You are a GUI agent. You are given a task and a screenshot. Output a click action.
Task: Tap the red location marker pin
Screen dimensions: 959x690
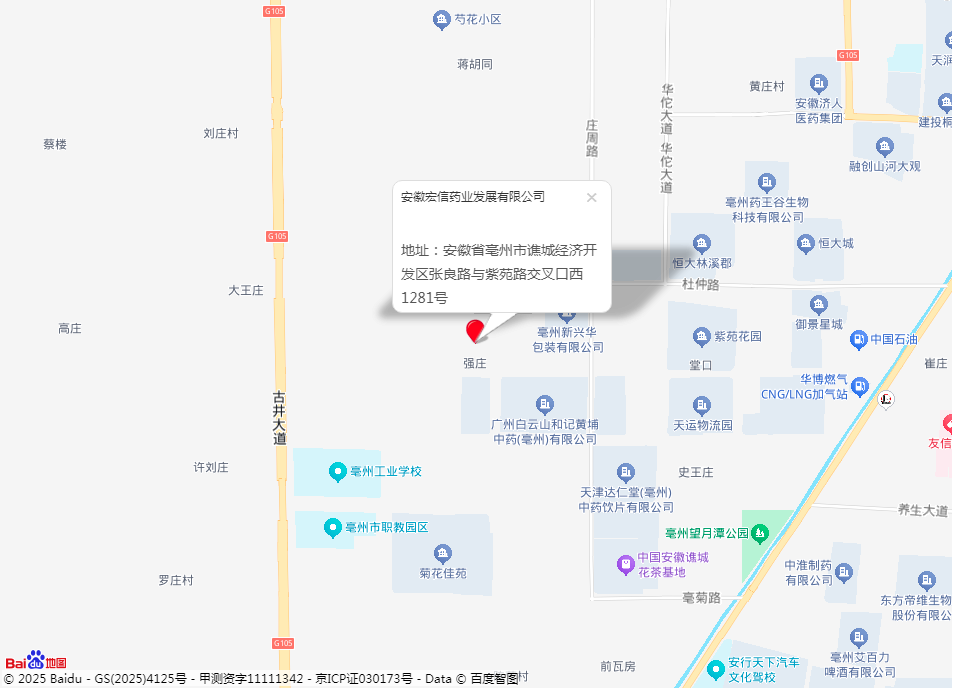tap(475, 330)
